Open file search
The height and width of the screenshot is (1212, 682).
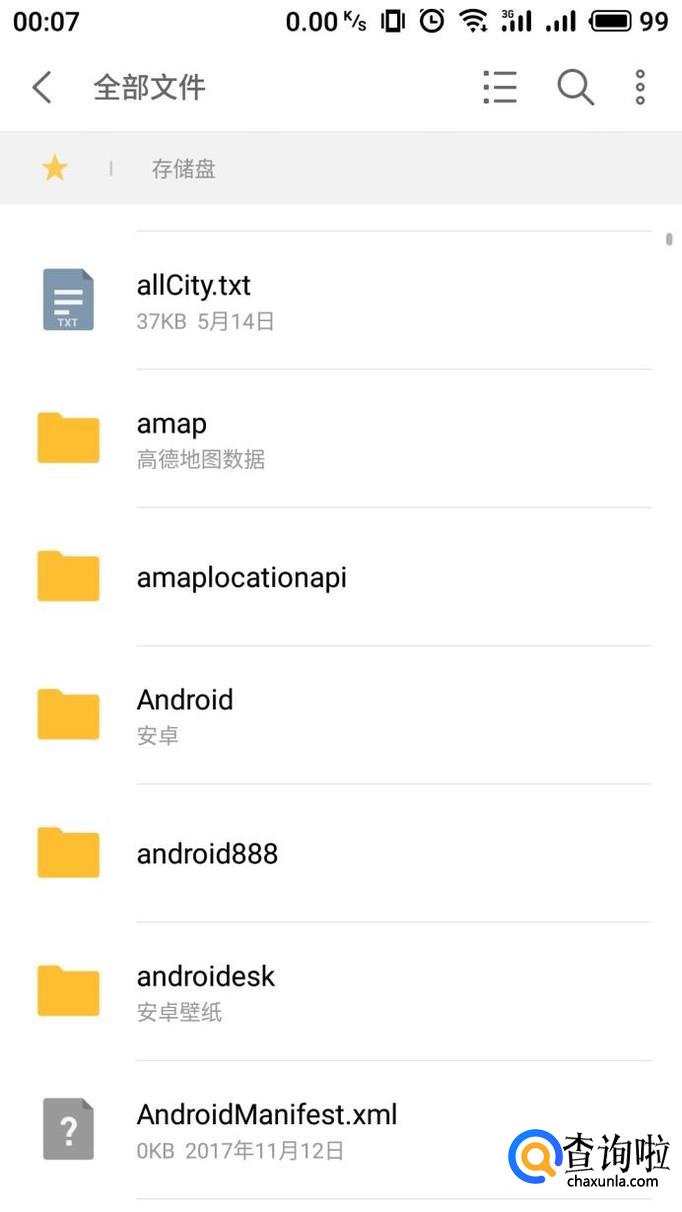coord(576,87)
